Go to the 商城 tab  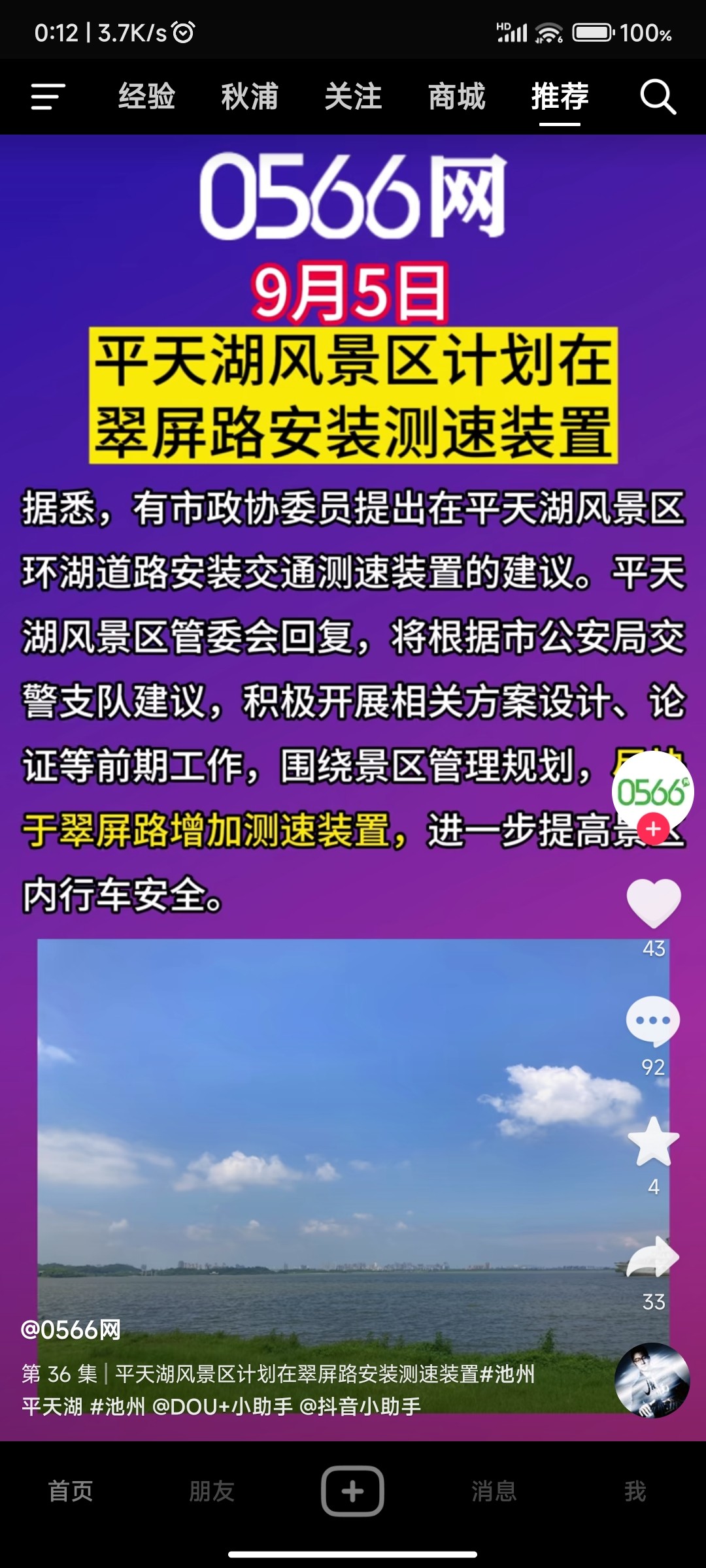456,97
